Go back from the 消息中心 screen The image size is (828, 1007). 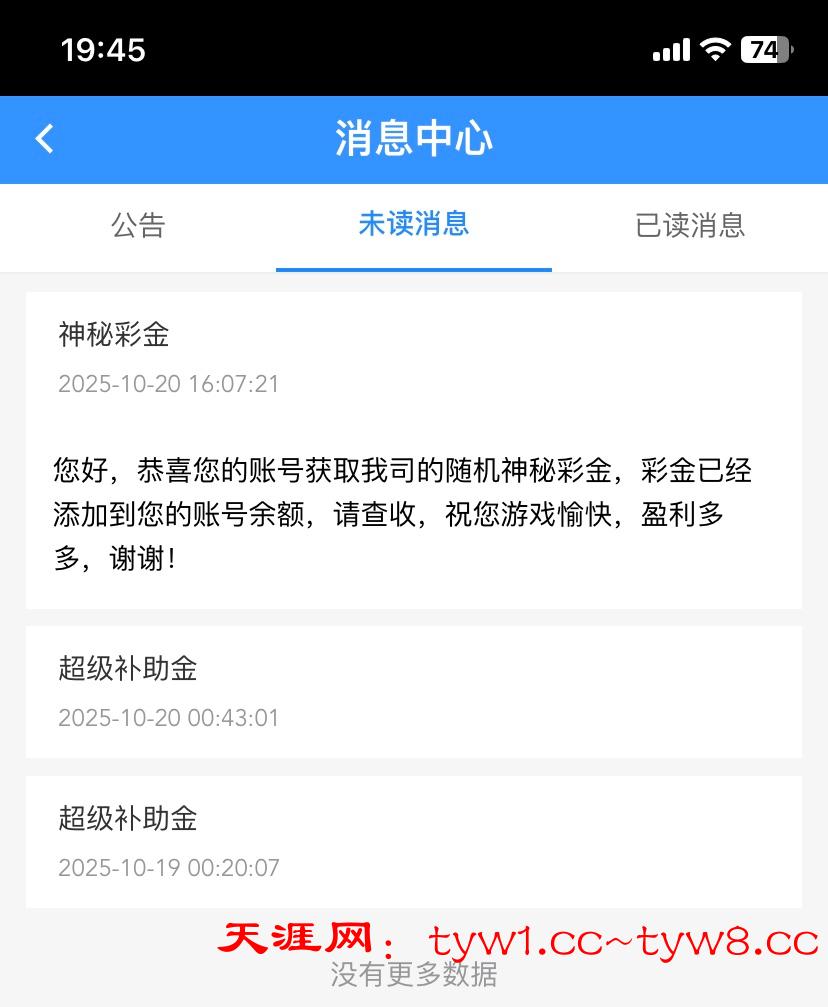(45, 139)
